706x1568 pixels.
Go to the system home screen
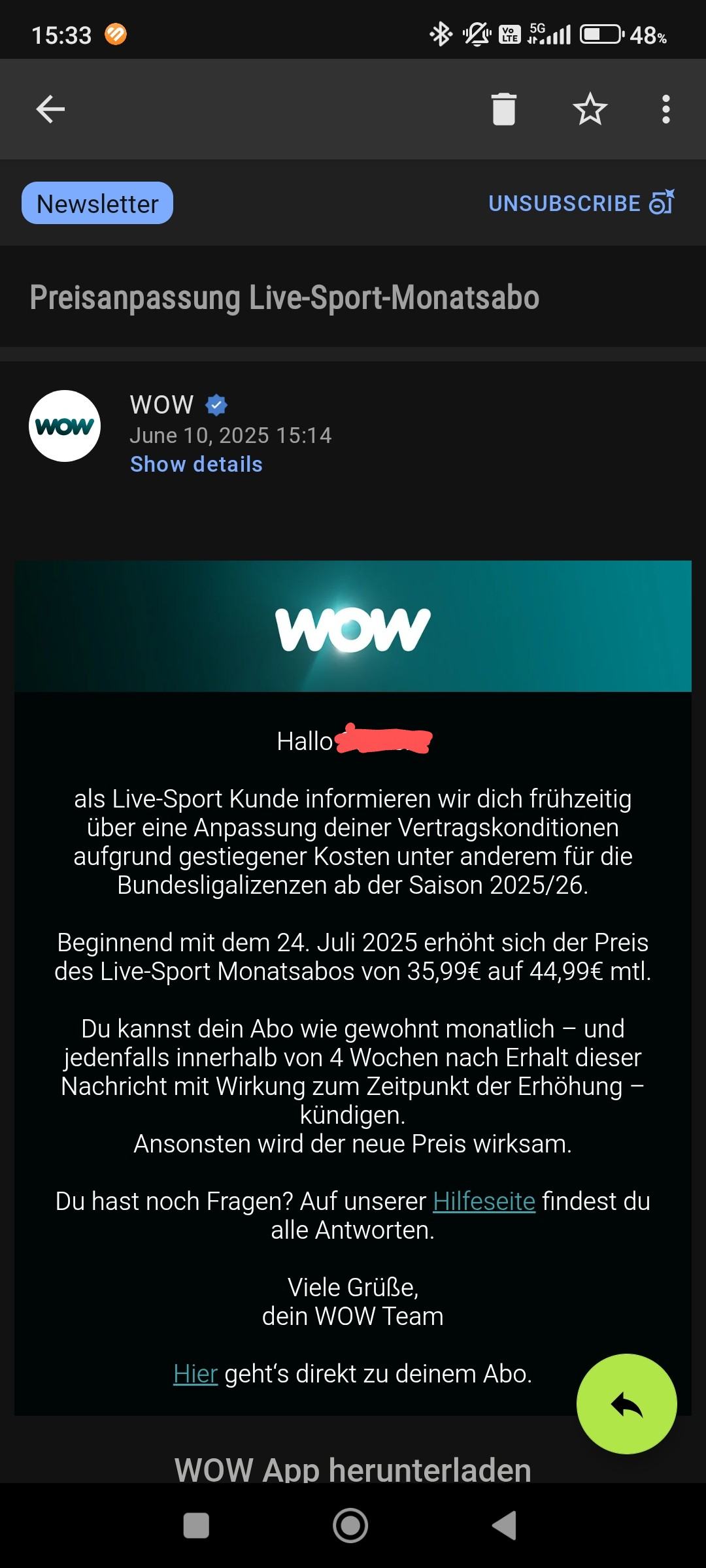(350, 1526)
